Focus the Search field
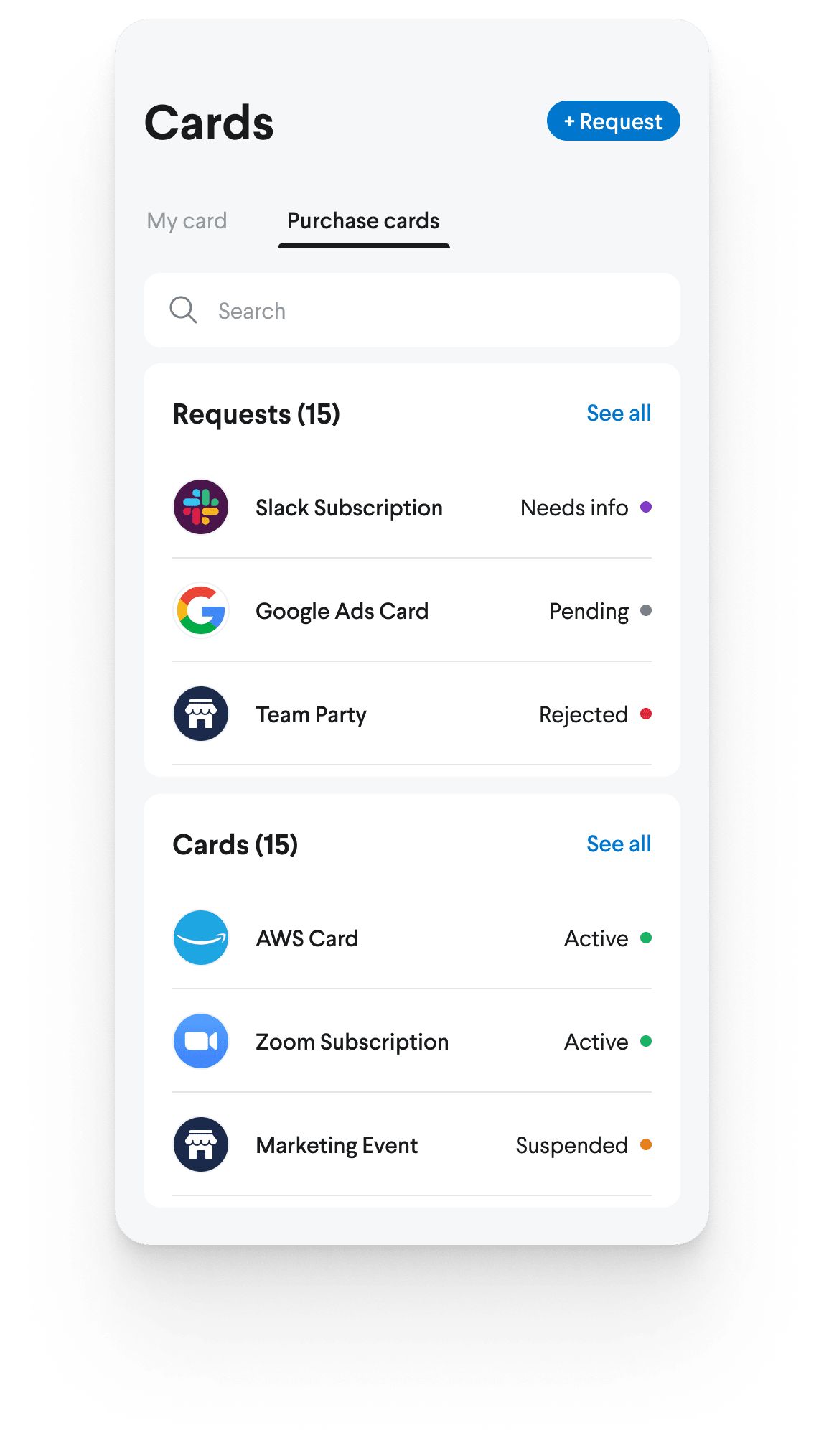 click(x=411, y=311)
